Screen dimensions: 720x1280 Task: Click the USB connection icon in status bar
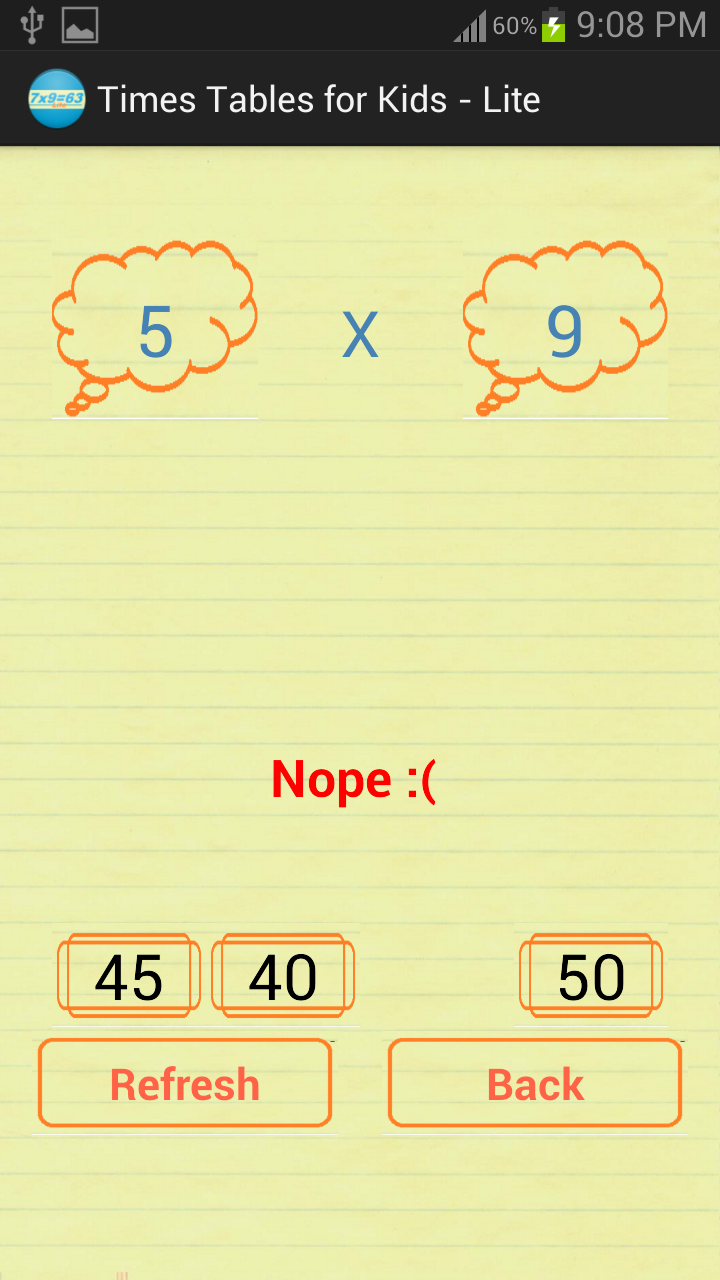pyautogui.click(x=30, y=25)
